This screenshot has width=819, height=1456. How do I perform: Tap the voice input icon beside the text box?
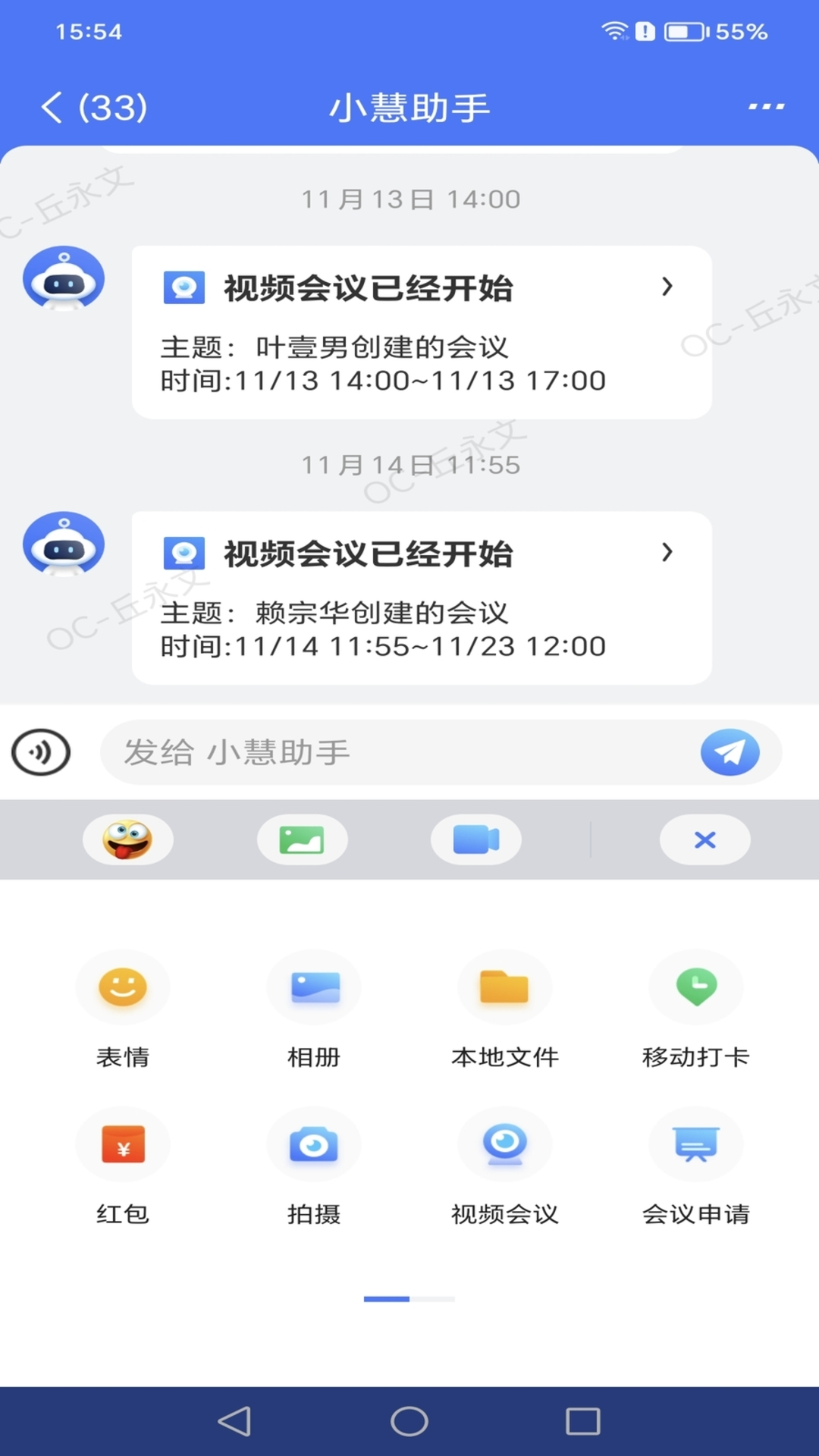pyautogui.click(x=41, y=752)
